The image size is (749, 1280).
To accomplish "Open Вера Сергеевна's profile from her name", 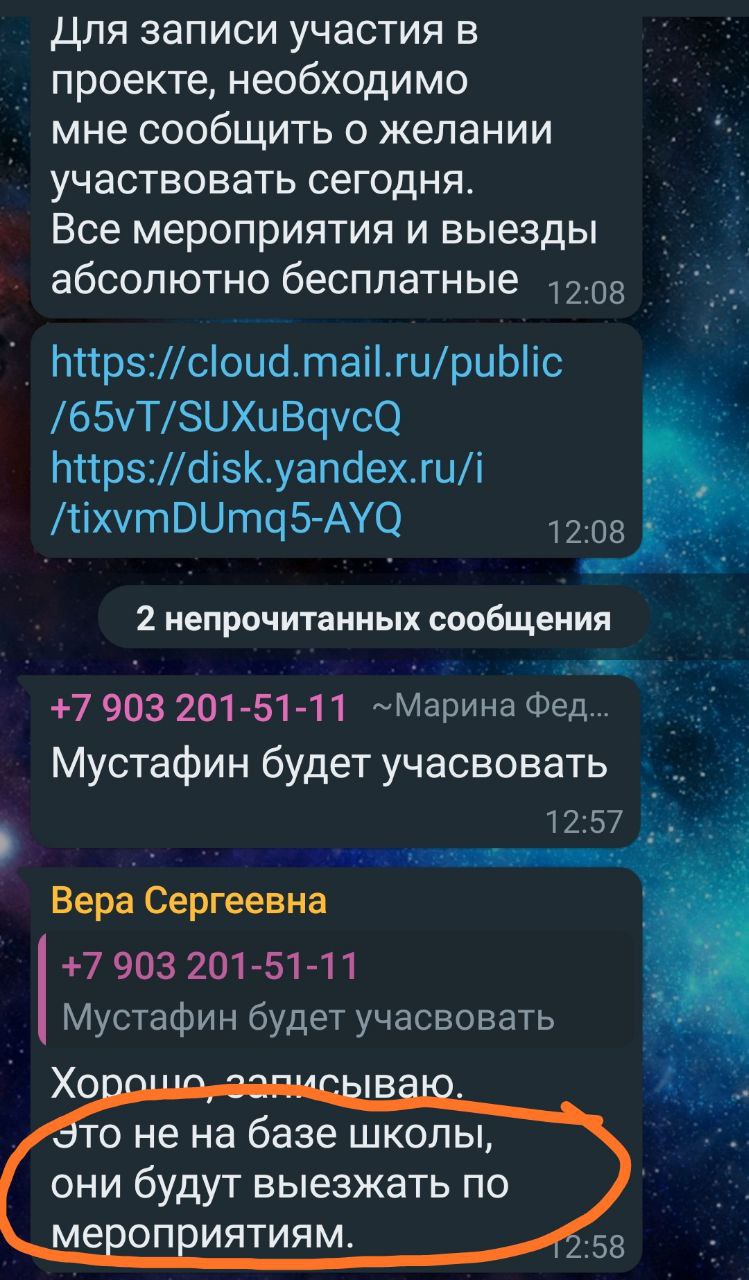I will (x=188, y=901).
